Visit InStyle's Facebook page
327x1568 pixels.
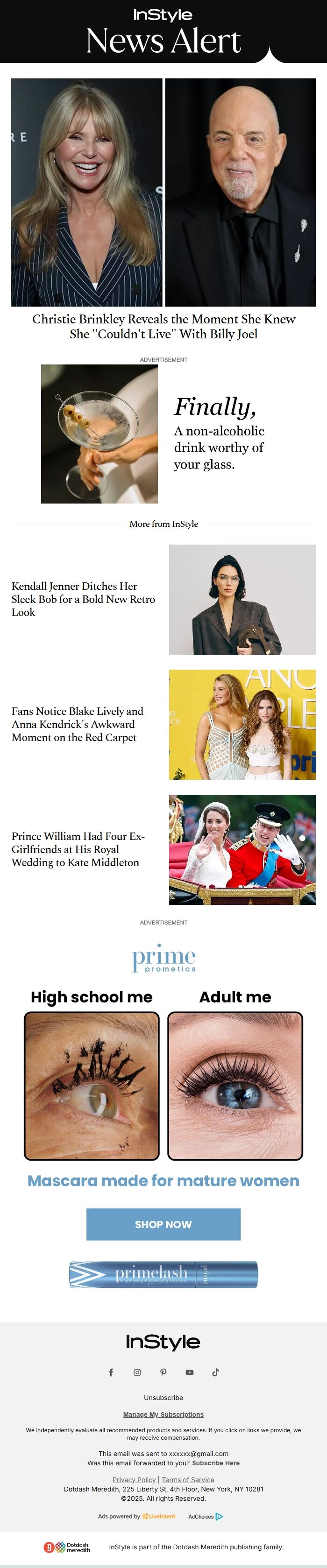click(111, 1372)
